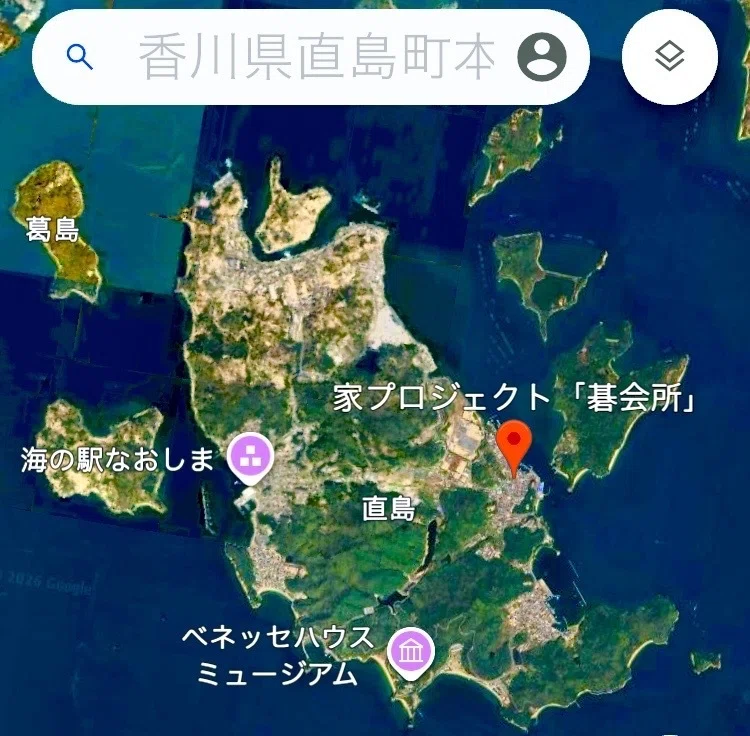Tap the search field showing 香川県直島町本

311,57
